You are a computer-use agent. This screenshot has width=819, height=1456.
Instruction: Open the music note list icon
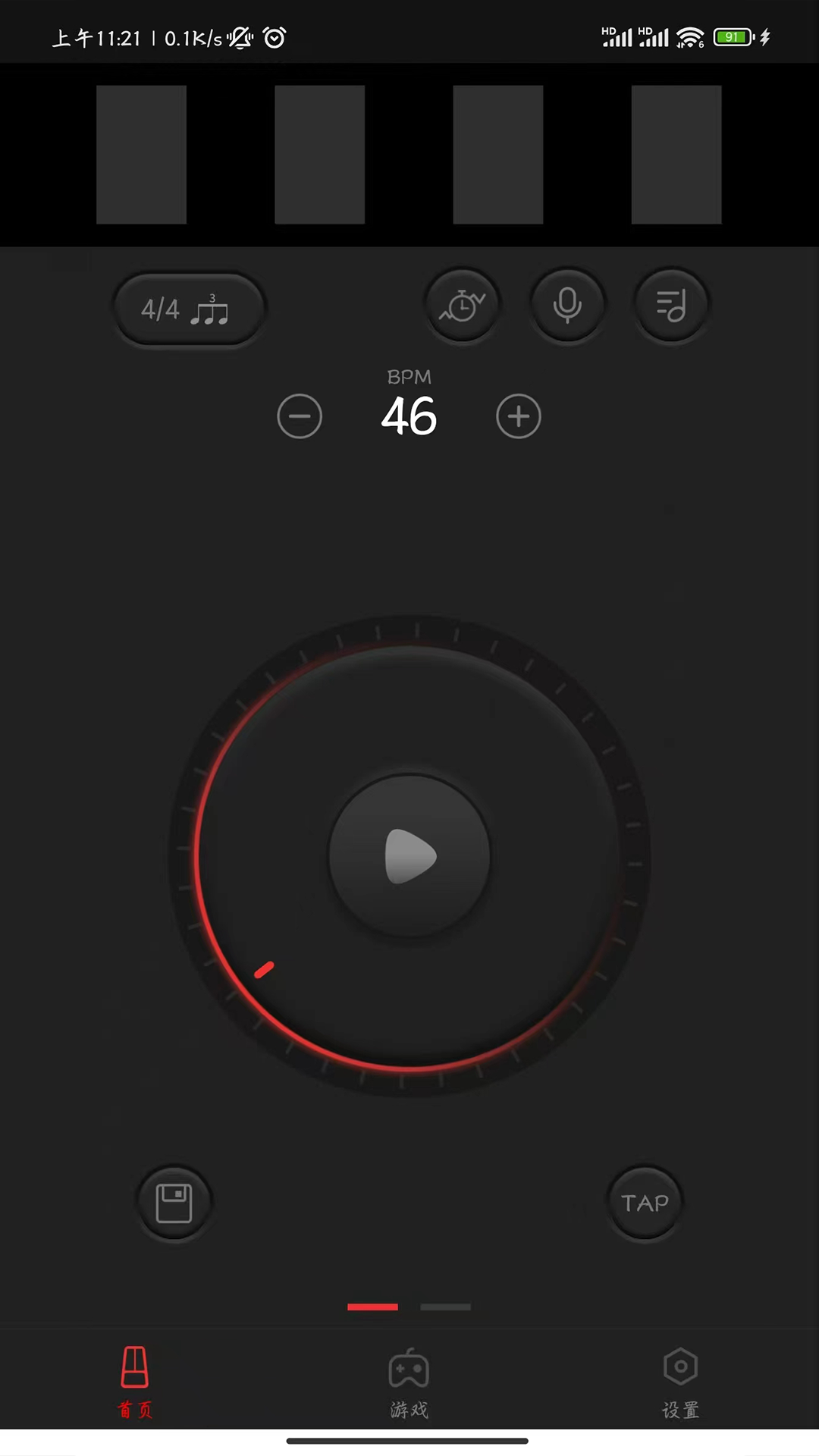[x=671, y=306]
